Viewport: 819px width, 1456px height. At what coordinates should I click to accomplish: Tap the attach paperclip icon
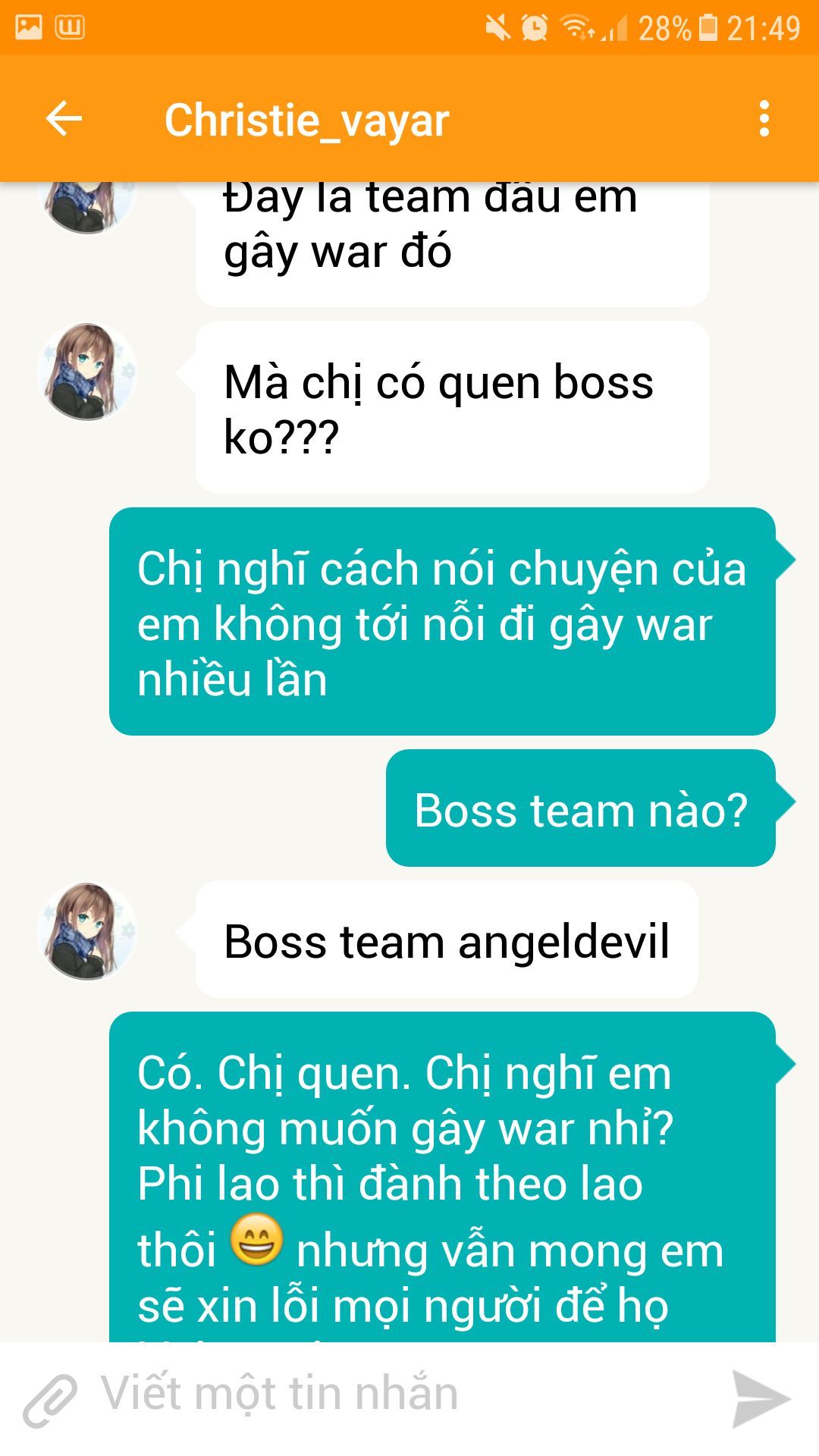coord(50,1400)
